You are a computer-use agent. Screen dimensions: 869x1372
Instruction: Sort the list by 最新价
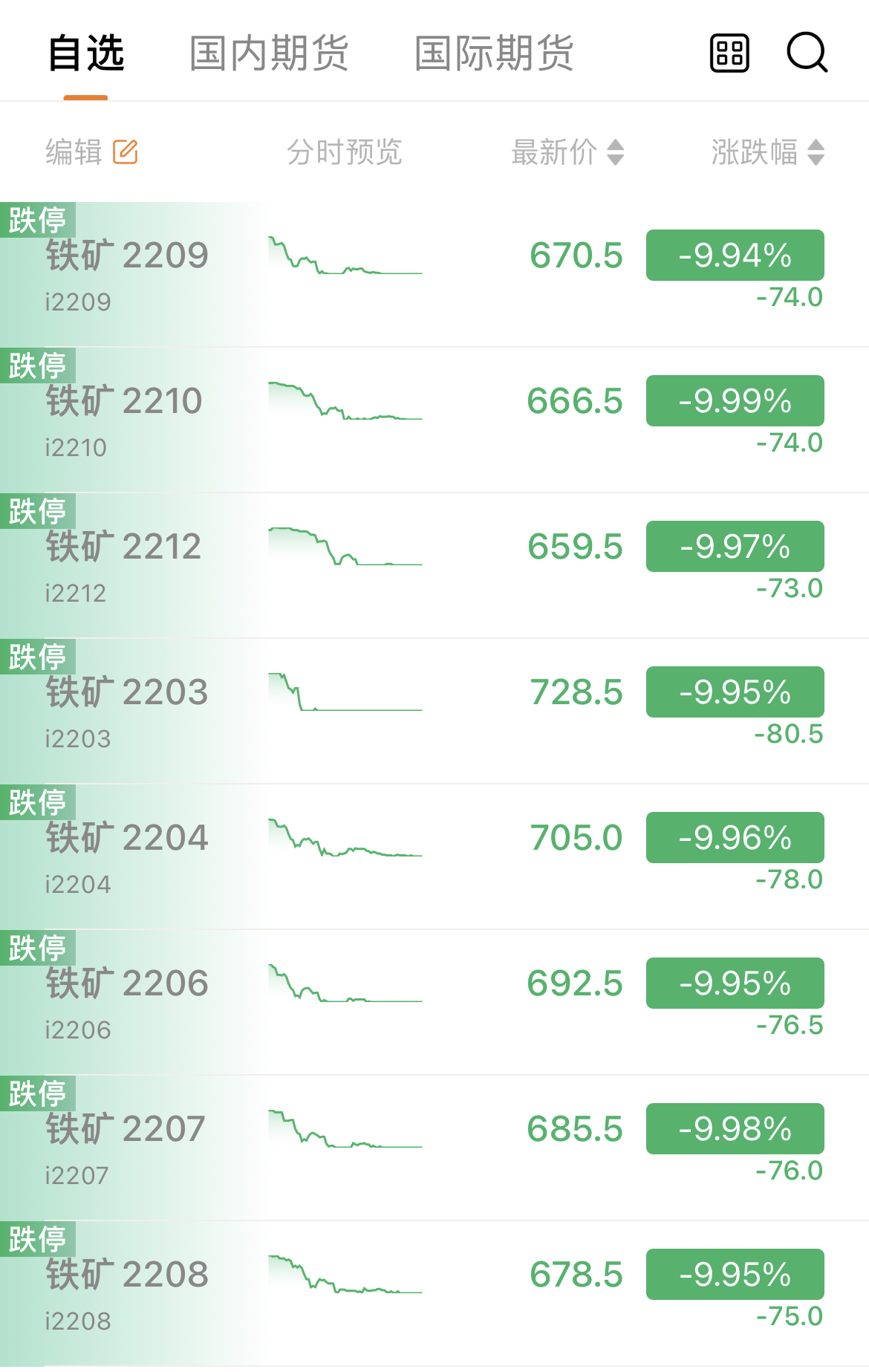pyautogui.click(x=567, y=152)
